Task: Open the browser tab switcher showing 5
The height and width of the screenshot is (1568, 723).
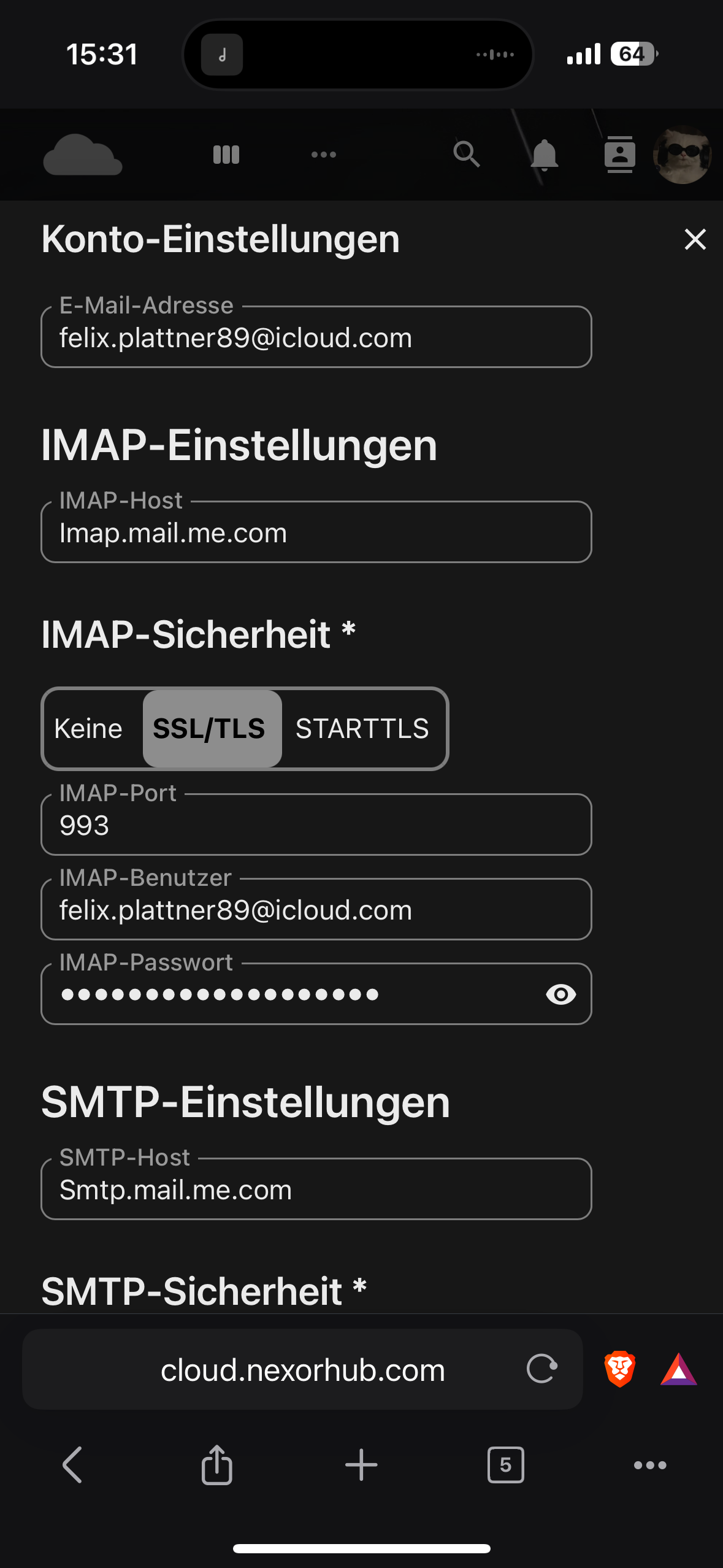Action: click(x=505, y=1465)
